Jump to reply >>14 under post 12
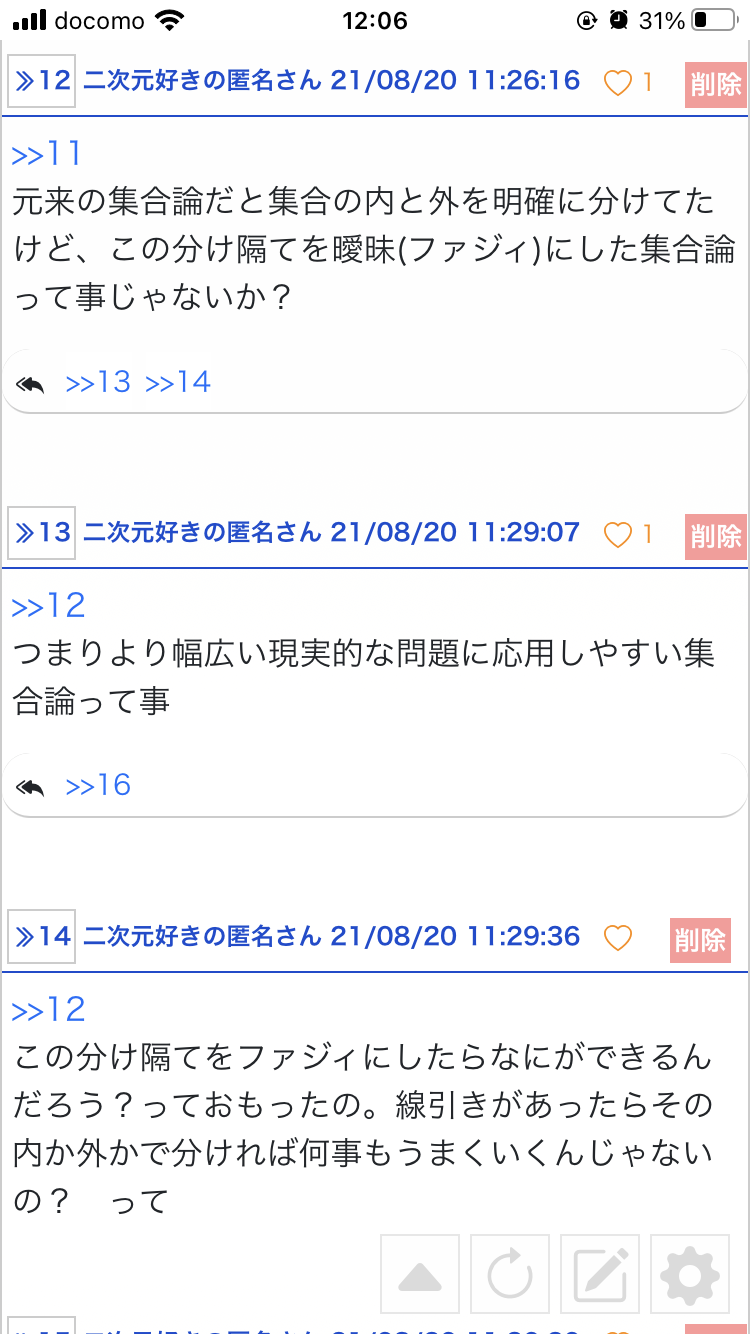Viewport: 750px width, 1334px height. coord(178,382)
